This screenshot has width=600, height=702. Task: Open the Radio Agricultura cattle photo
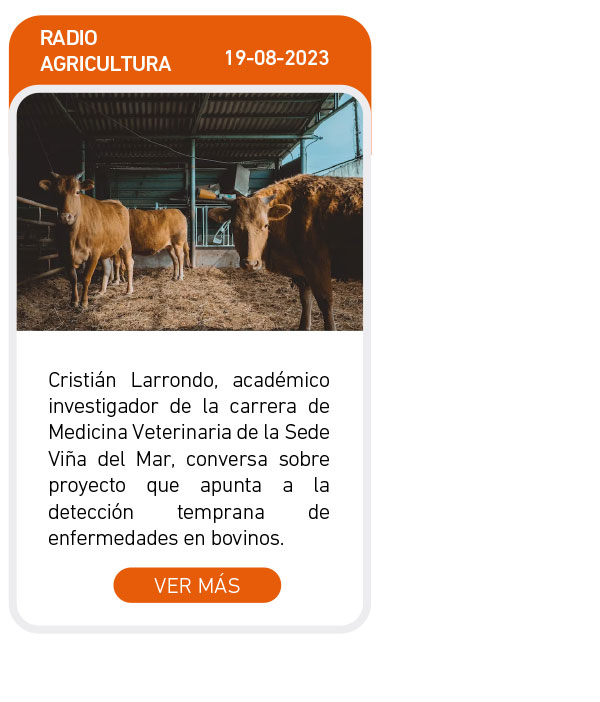pos(190,212)
